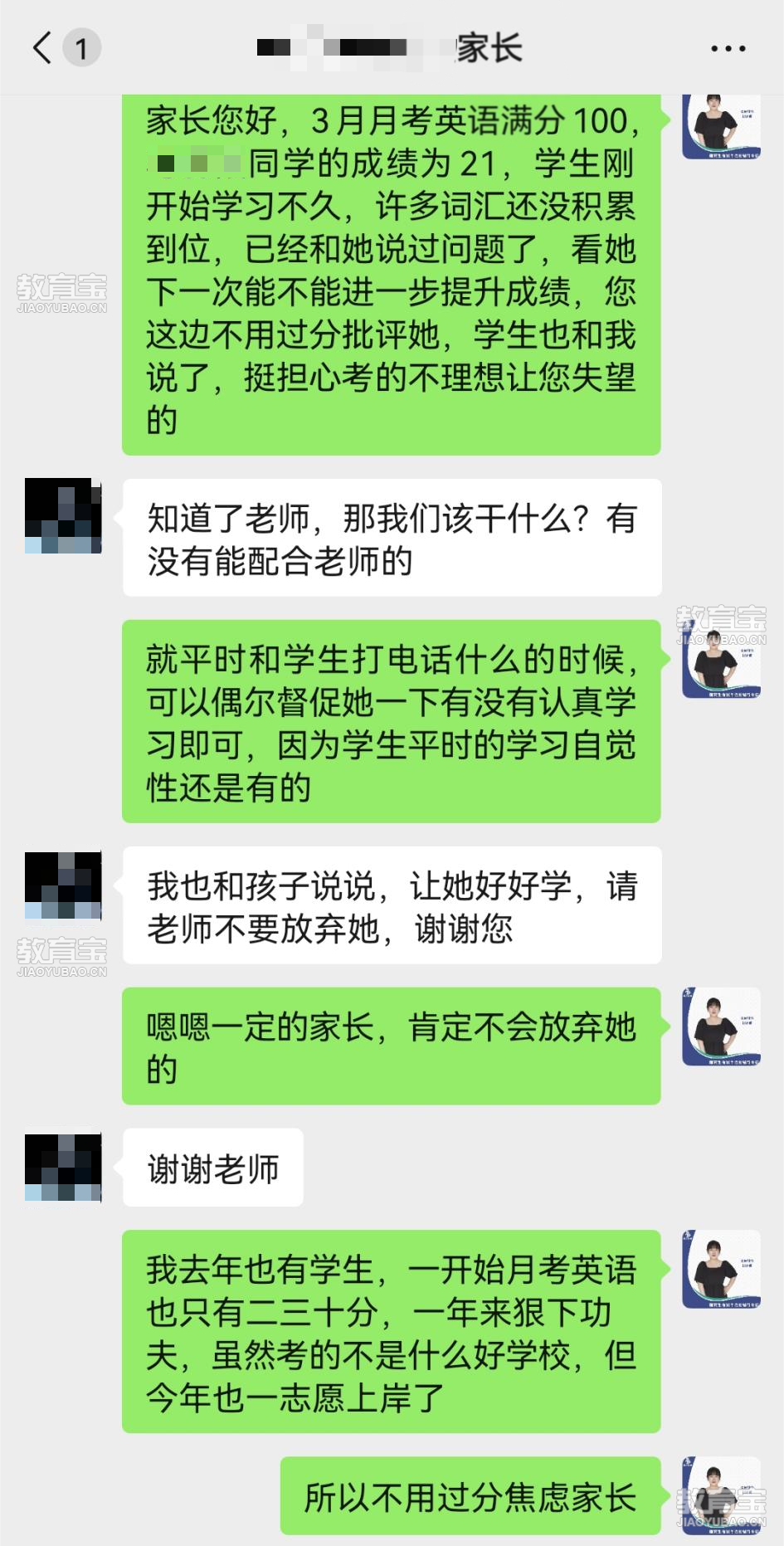
Task: Open teacher's avatar beside '我去年也有学生' message
Action: pyautogui.click(x=721, y=1270)
